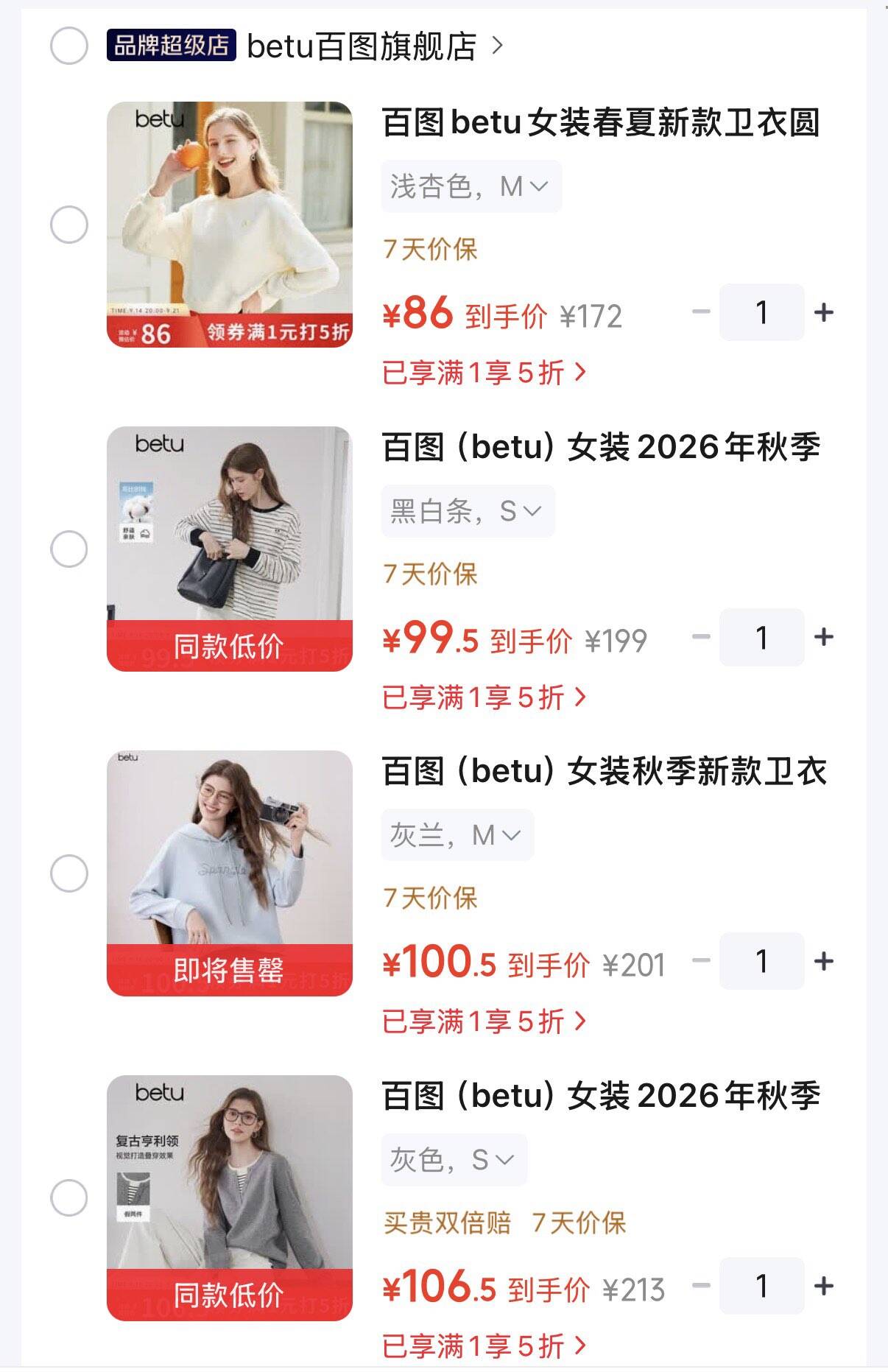The height and width of the screenshot is (1372, 888).
Task: Change the 黑白条, S variant option
Action: (468, 511)
